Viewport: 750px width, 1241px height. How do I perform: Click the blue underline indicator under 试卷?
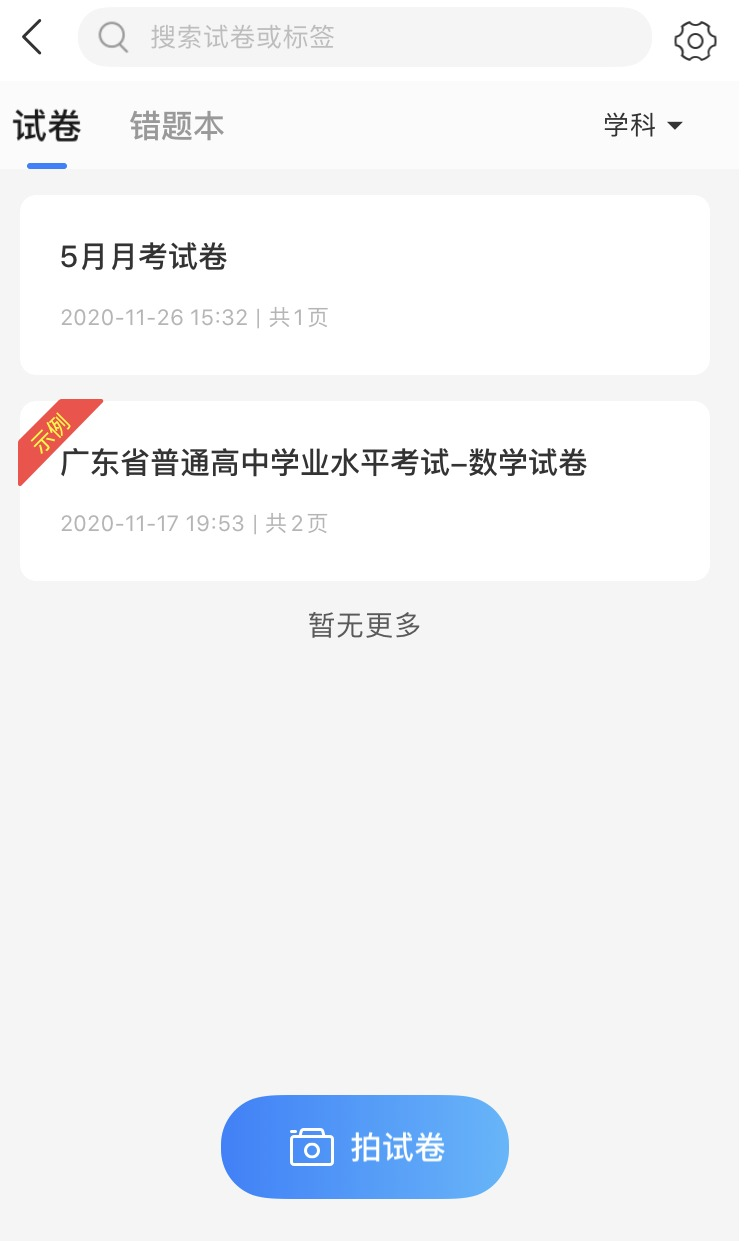(47, 166)
